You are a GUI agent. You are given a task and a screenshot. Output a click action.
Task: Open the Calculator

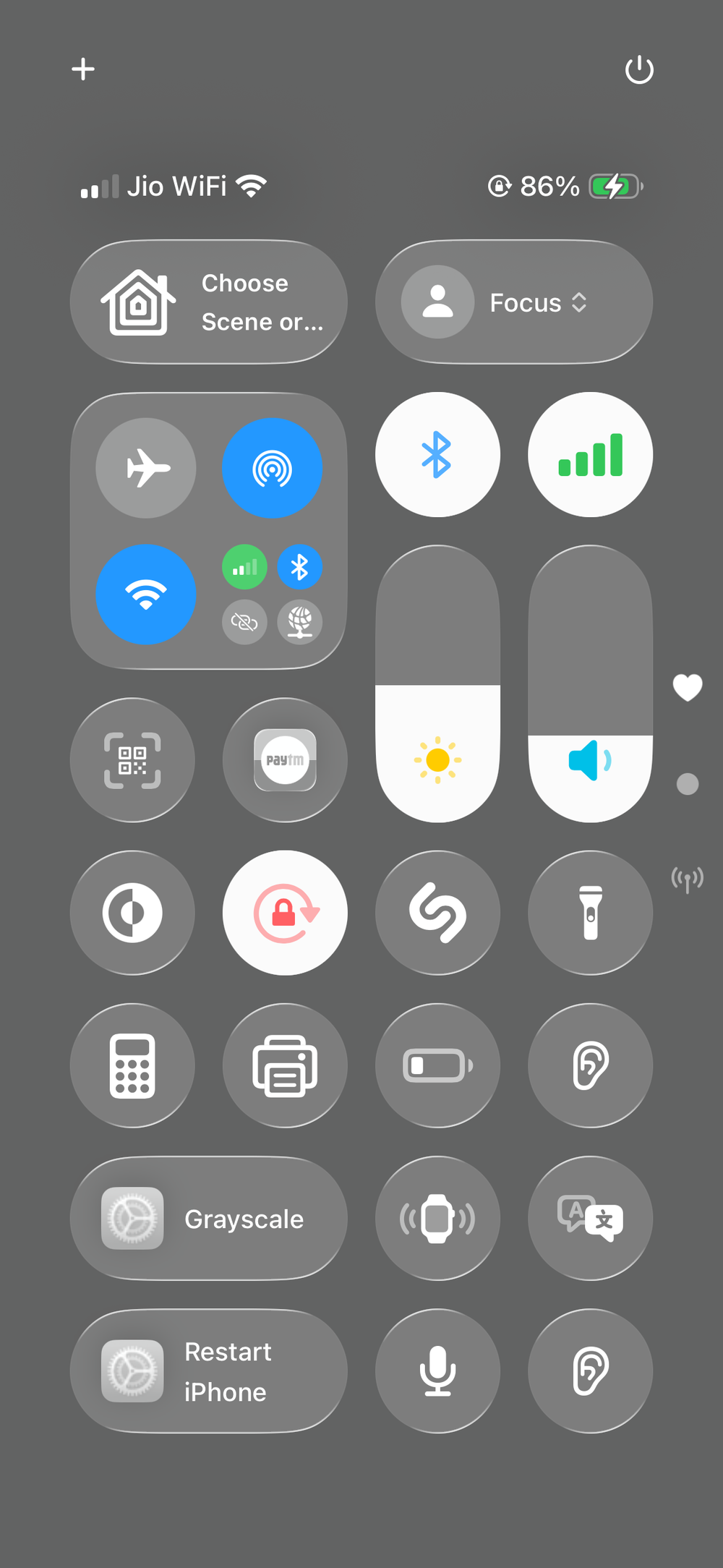click(133, 1065)
